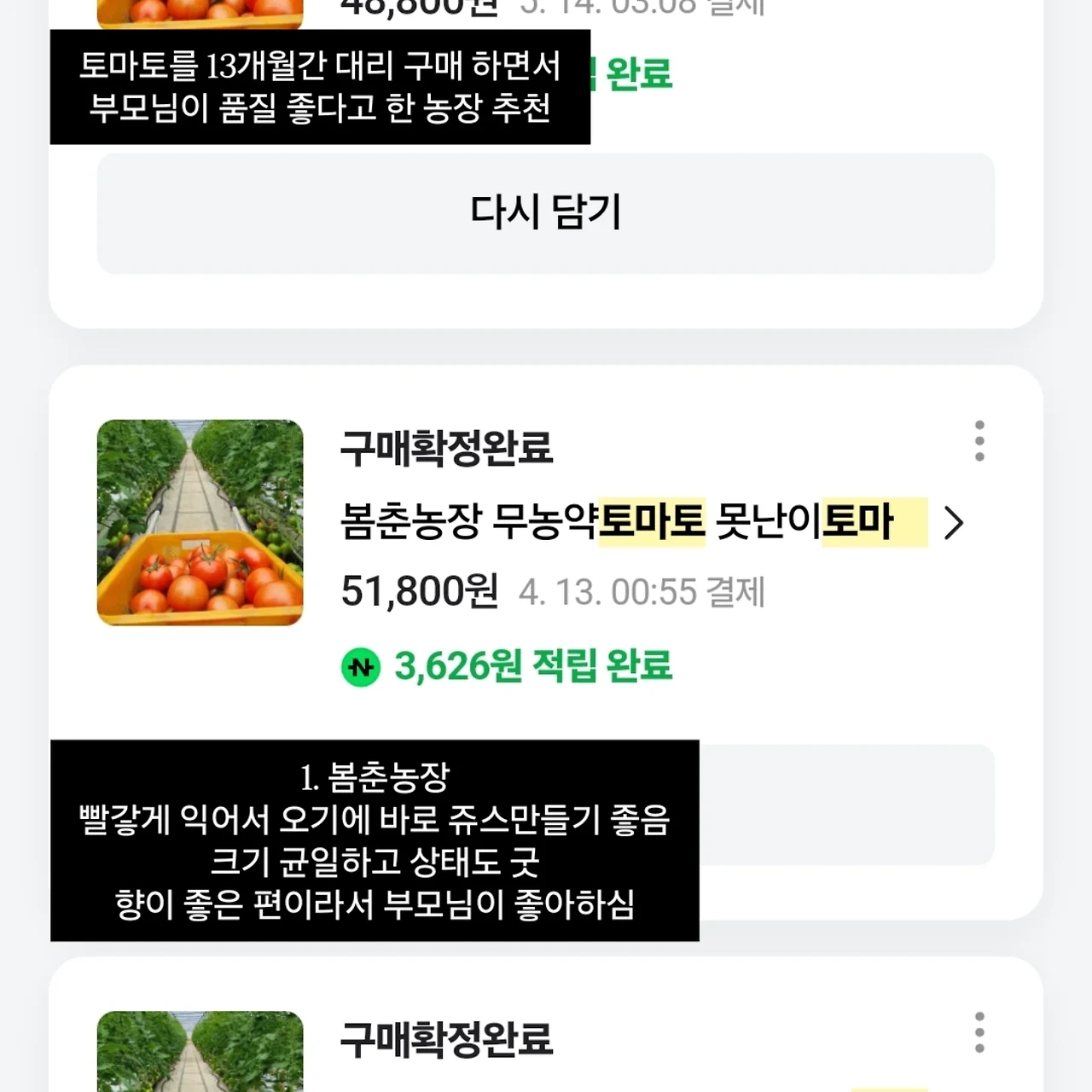
Task: View product image of the 51,800원 tomato order
Action: pyautogui.click(x=200, y=522)
